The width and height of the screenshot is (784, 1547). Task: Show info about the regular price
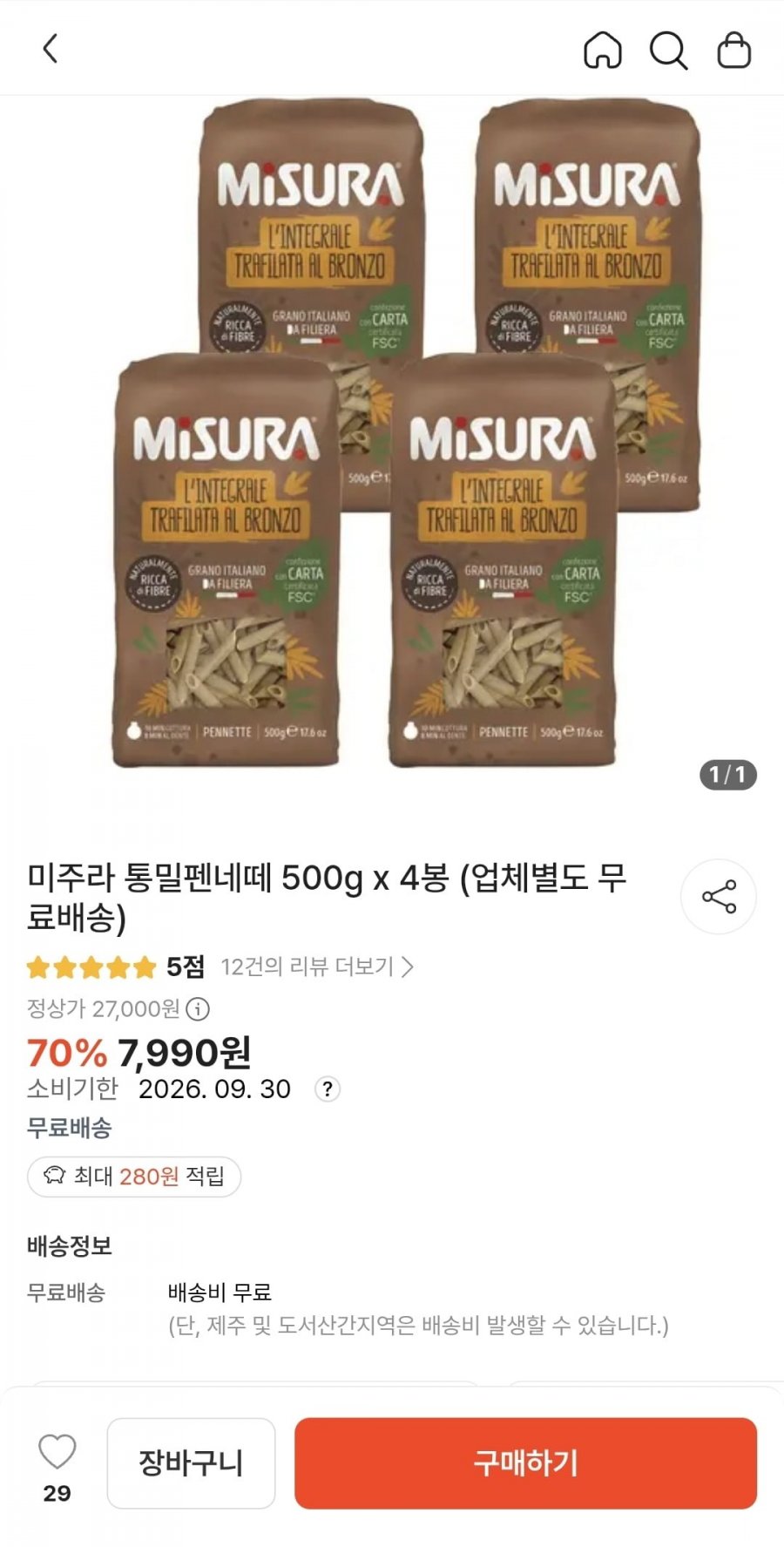click(199, 1009)
